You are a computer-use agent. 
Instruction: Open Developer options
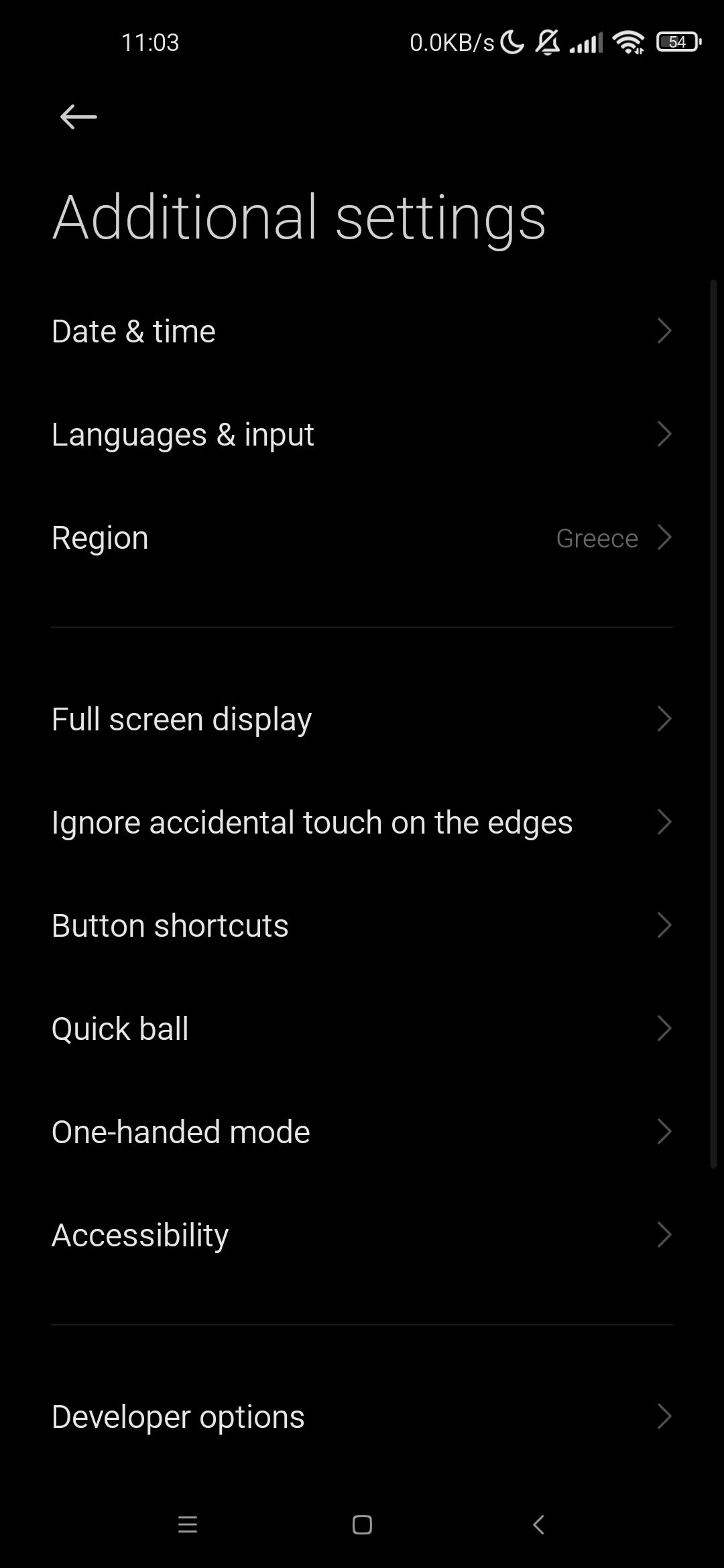pyautogui.click(x=362, y=1417)
